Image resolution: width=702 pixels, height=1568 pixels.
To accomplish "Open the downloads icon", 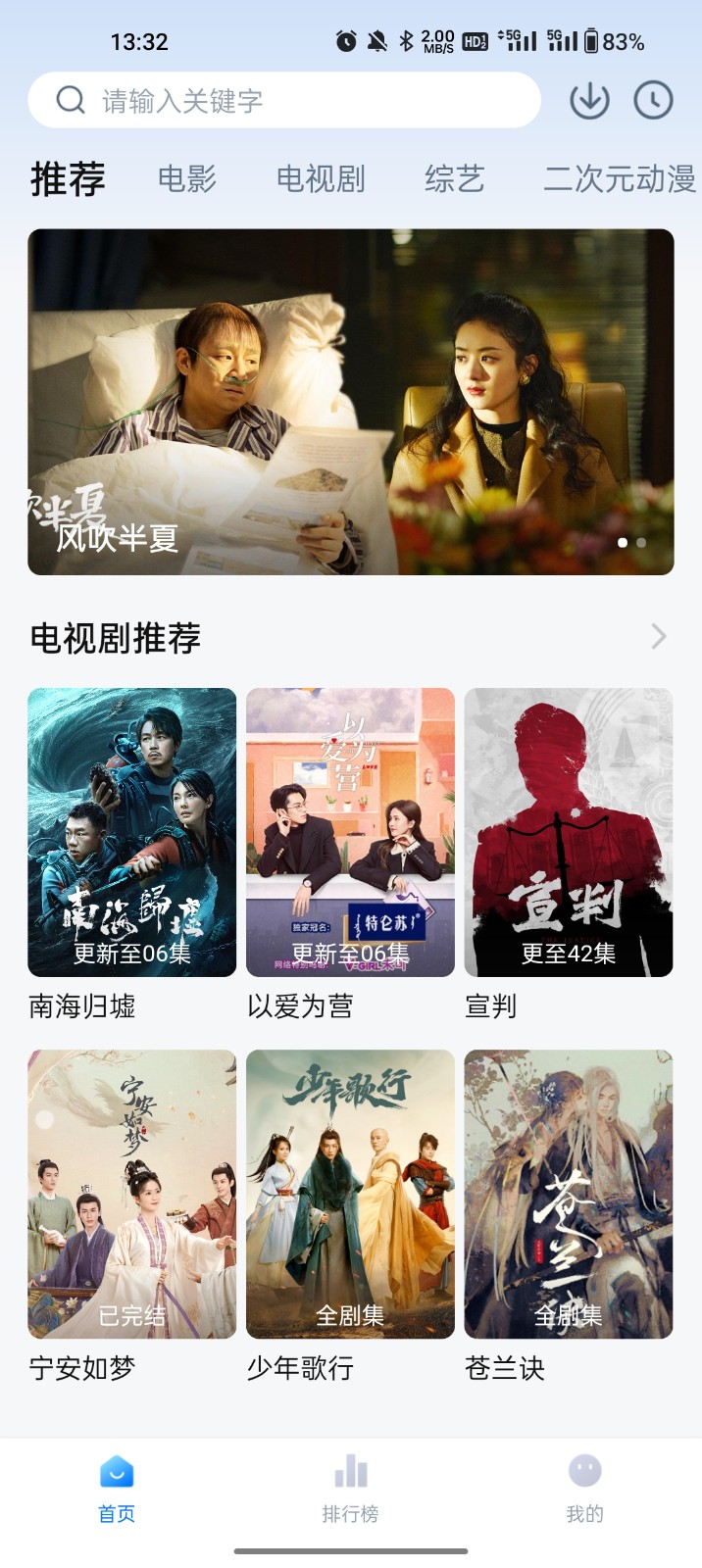I will (589, 100).
